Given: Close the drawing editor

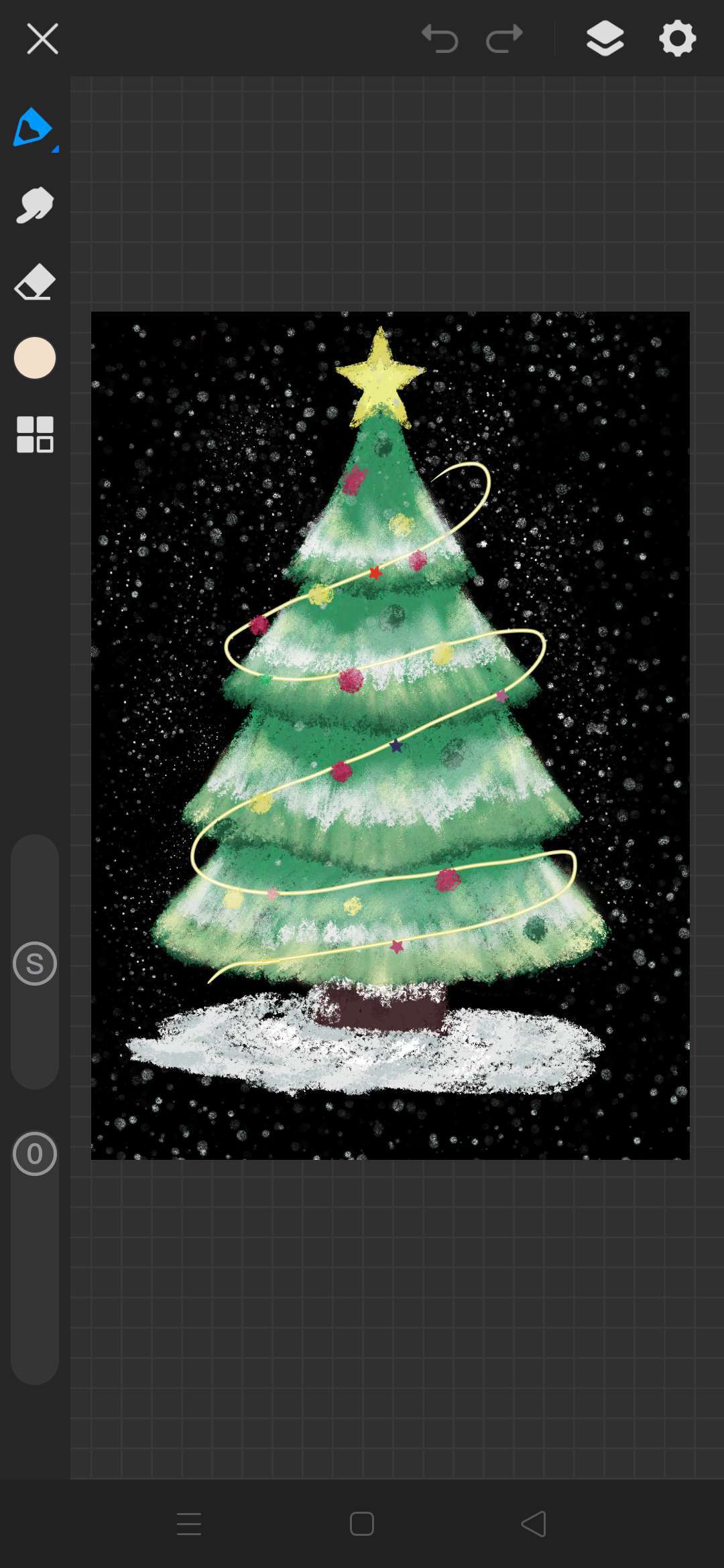Looking at the screenshot, I should [x=42, y=39].
